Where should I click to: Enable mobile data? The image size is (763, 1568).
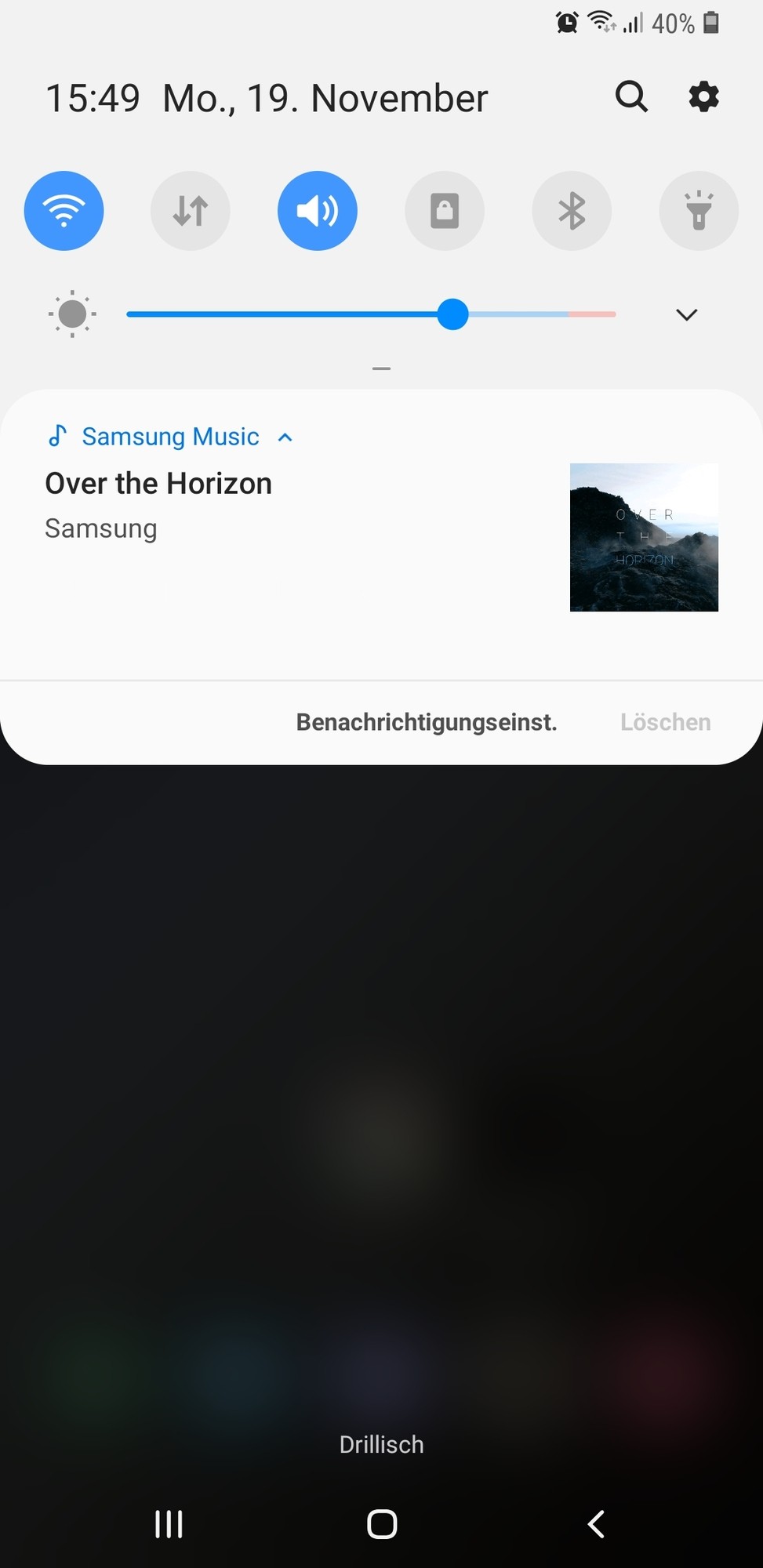[191, 211]
